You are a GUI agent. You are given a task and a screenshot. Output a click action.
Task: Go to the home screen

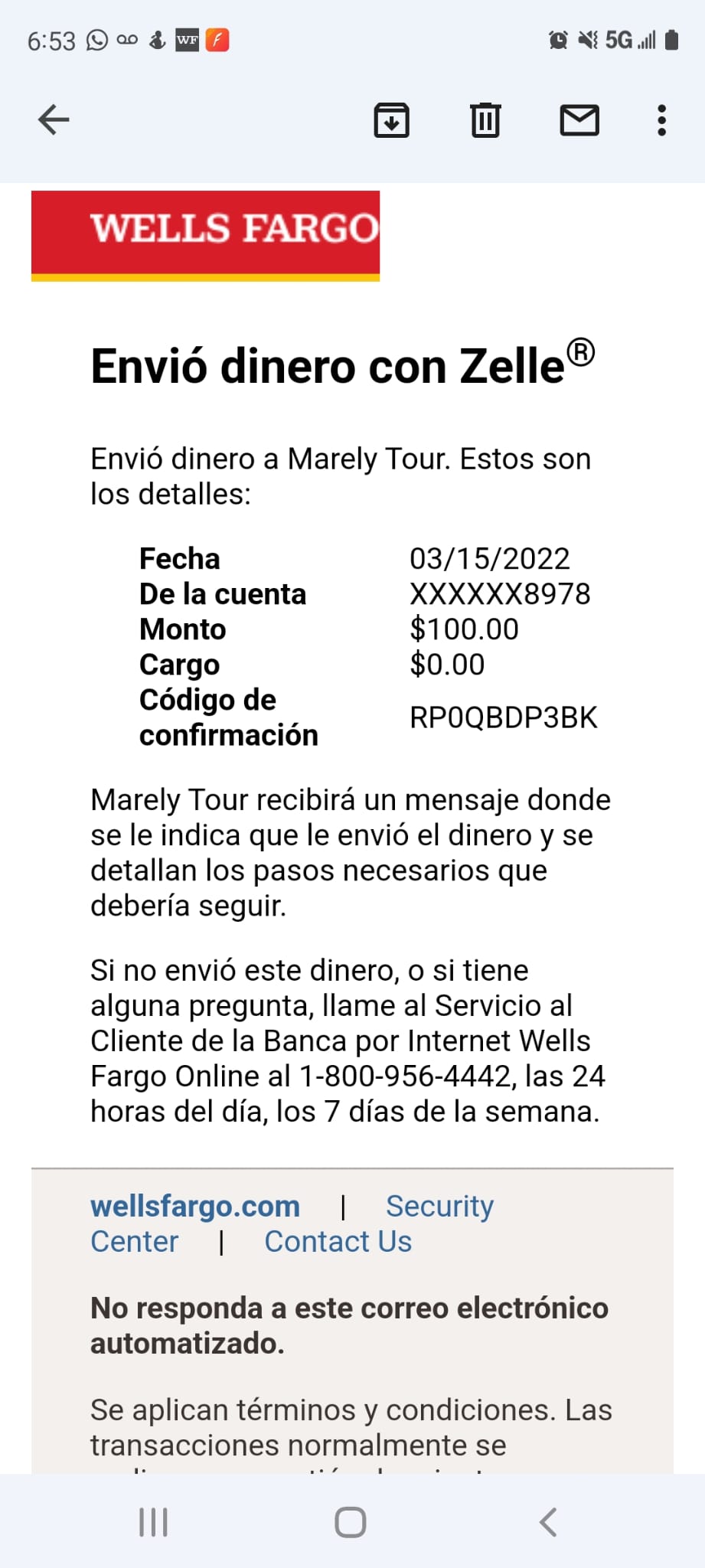(x=351, y=1522)
